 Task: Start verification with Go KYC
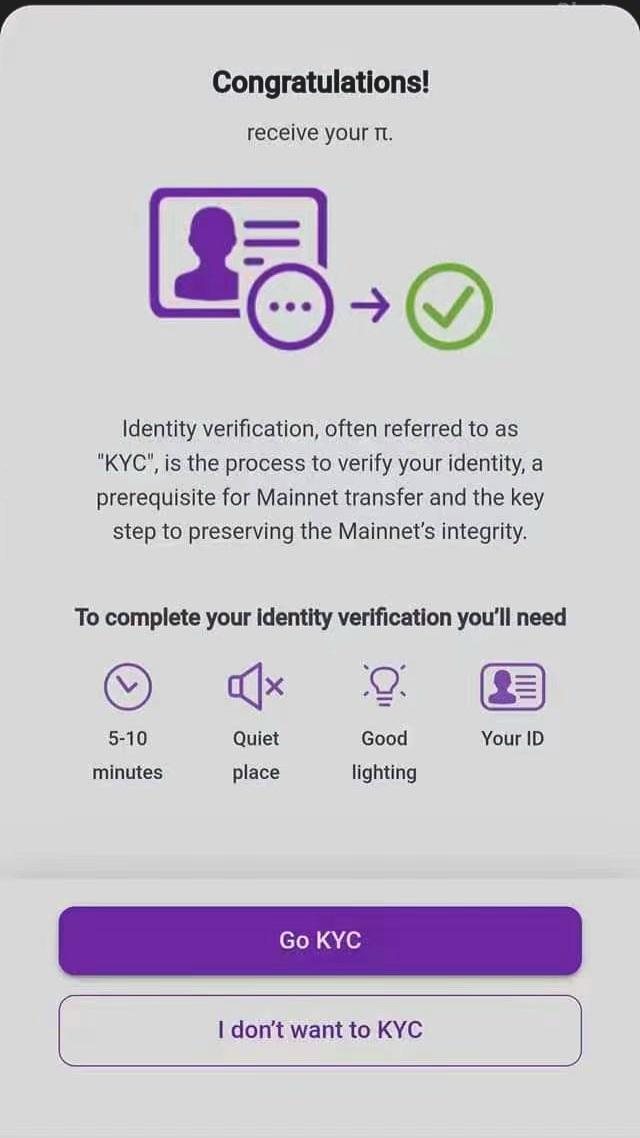(x=320, y=940)
